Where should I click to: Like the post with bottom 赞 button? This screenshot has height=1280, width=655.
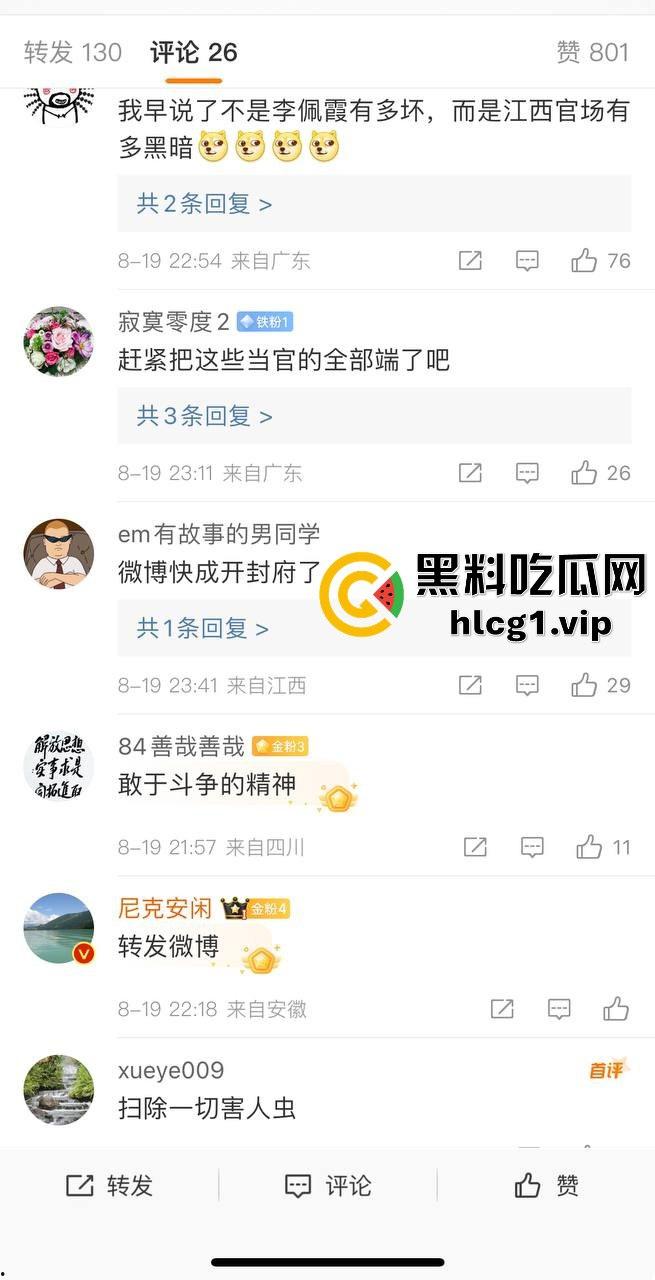click(546, 1186)
